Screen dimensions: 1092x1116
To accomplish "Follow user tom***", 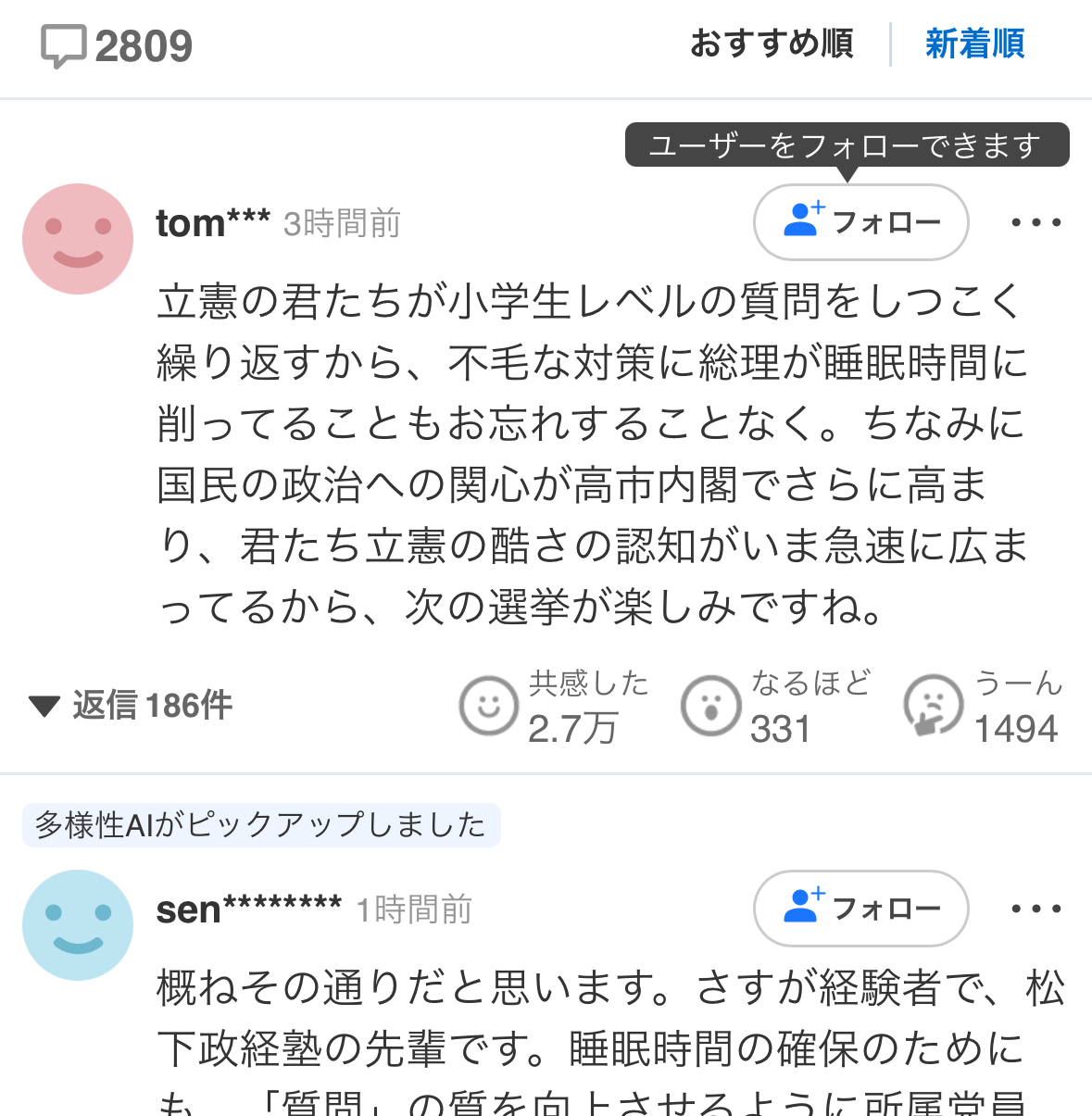I will pos(860,222).
